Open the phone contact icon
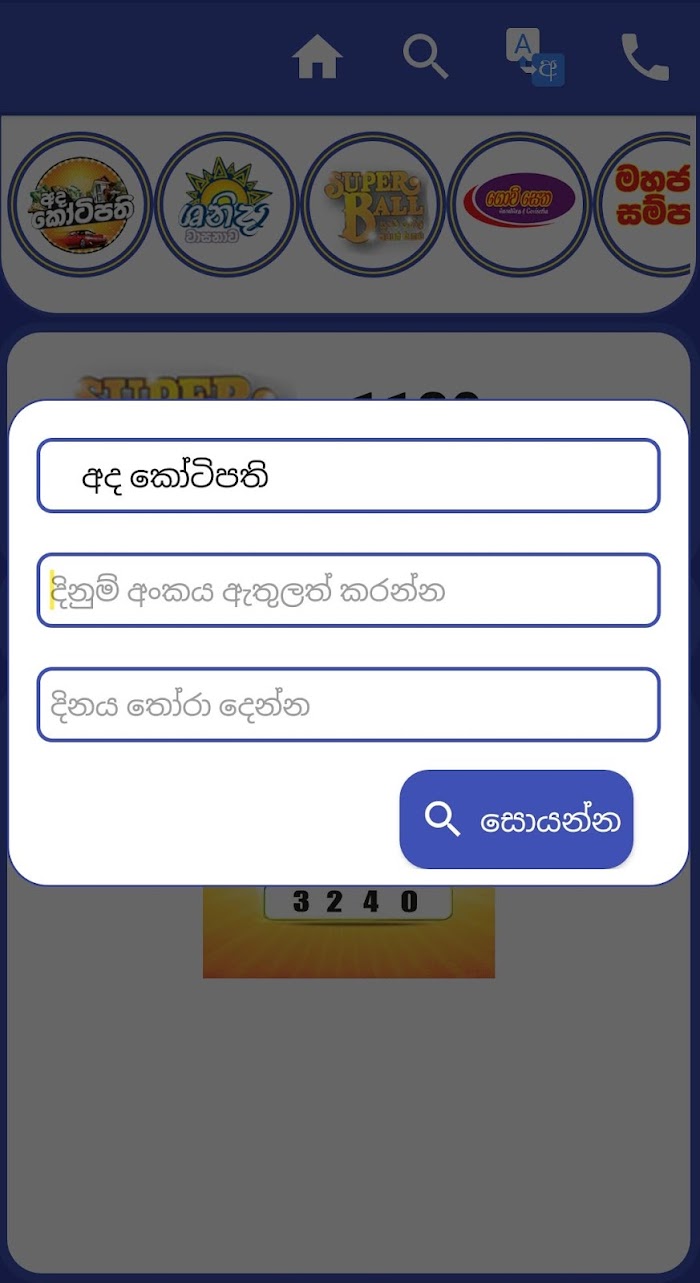 coord(645,58)
